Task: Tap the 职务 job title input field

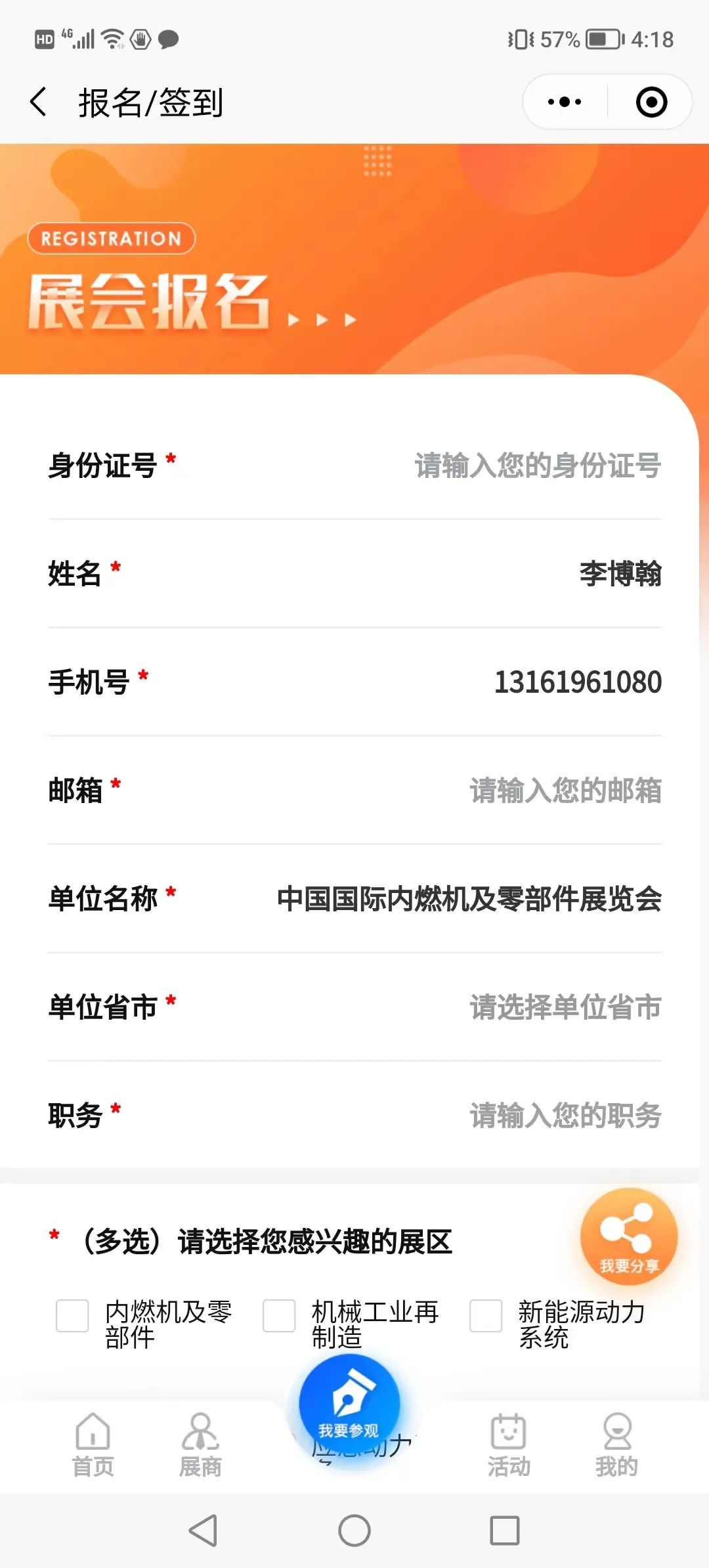Action: [x=565, y=1116]
